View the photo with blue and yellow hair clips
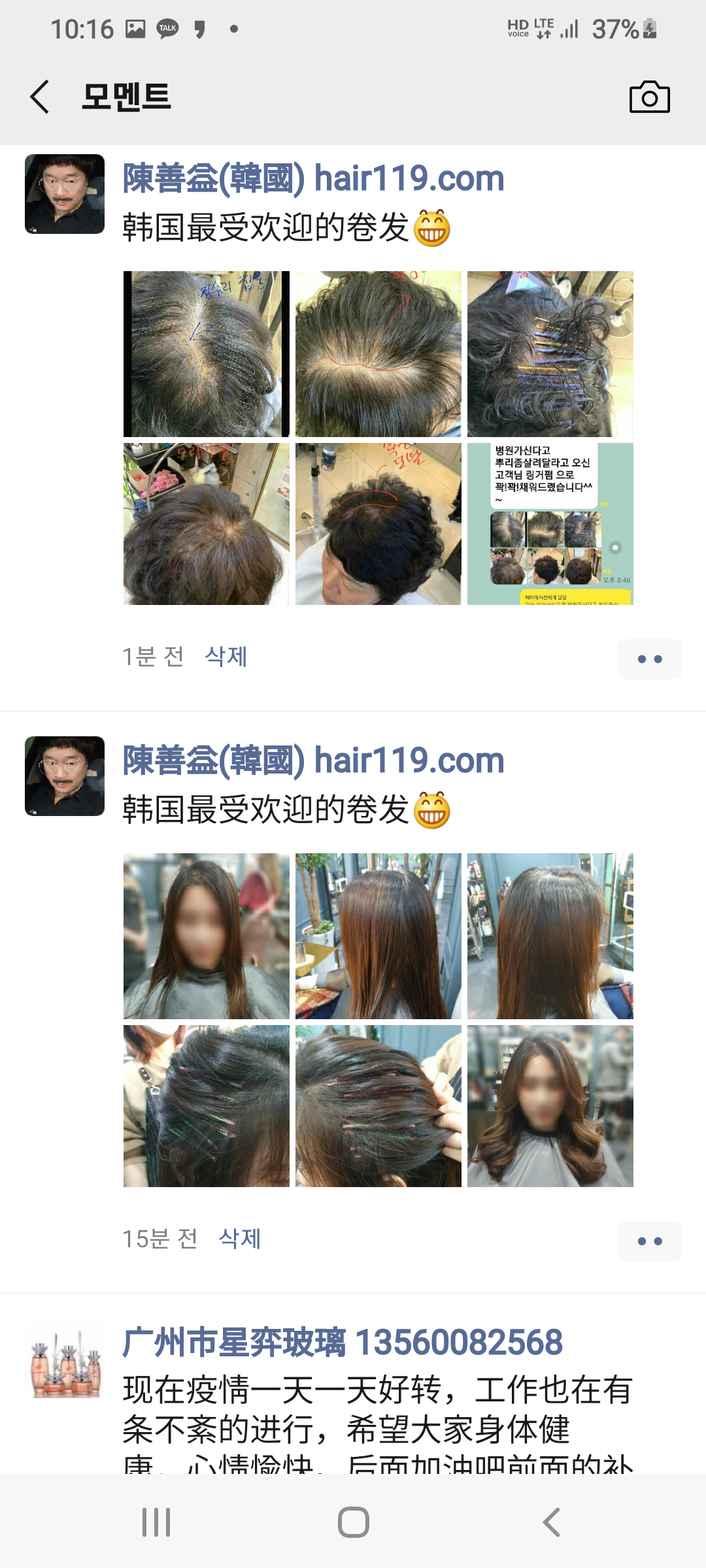Image resolution: width=706 pixels, height=1568 pixels. point(550,354)
